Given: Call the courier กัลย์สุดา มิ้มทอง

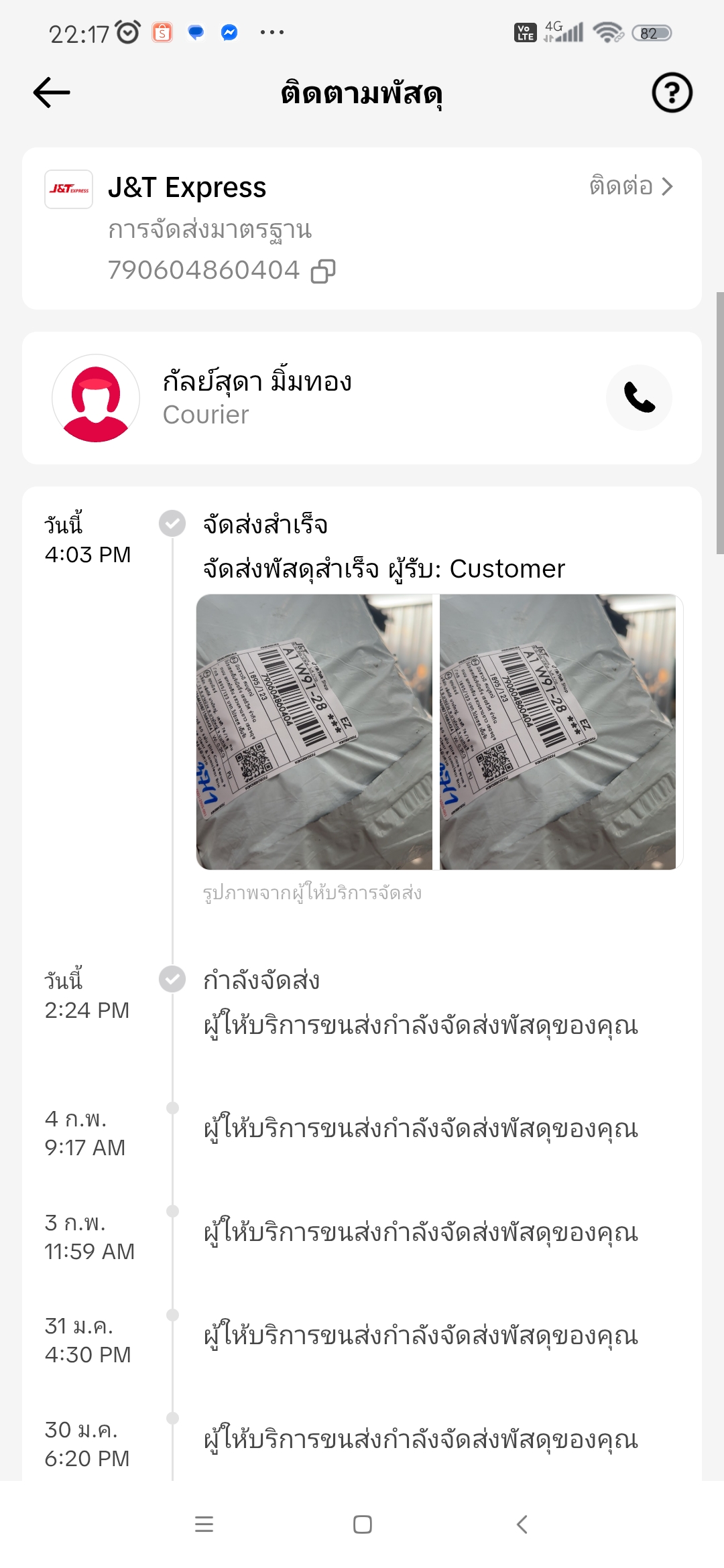Looking at the screenshot, I should tap(639, 397).
